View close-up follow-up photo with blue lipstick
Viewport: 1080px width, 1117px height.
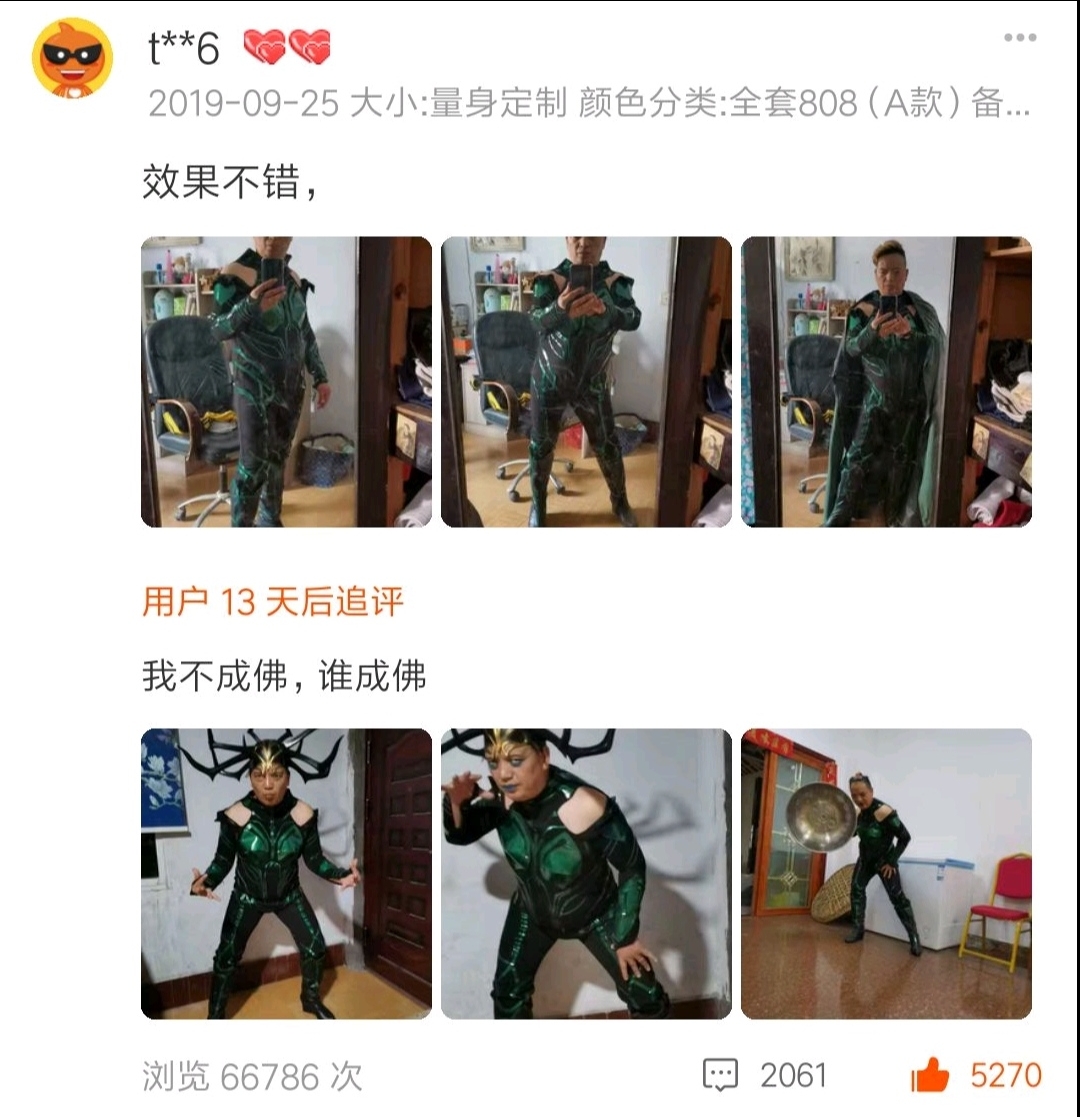click(586, 873)
